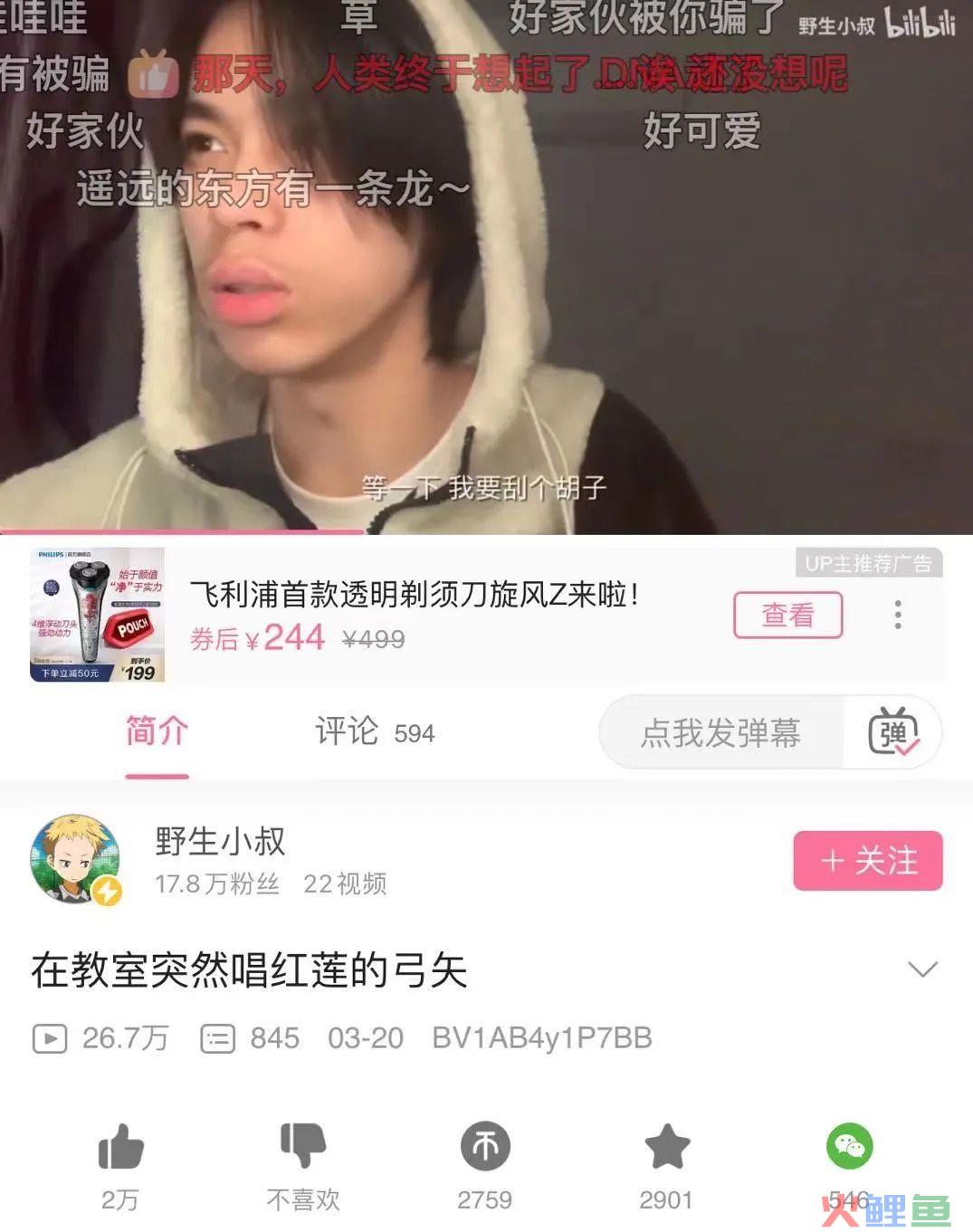Tap 查看 on the Philips shaver ad
973x1232 pixels.
pos(787,616)
